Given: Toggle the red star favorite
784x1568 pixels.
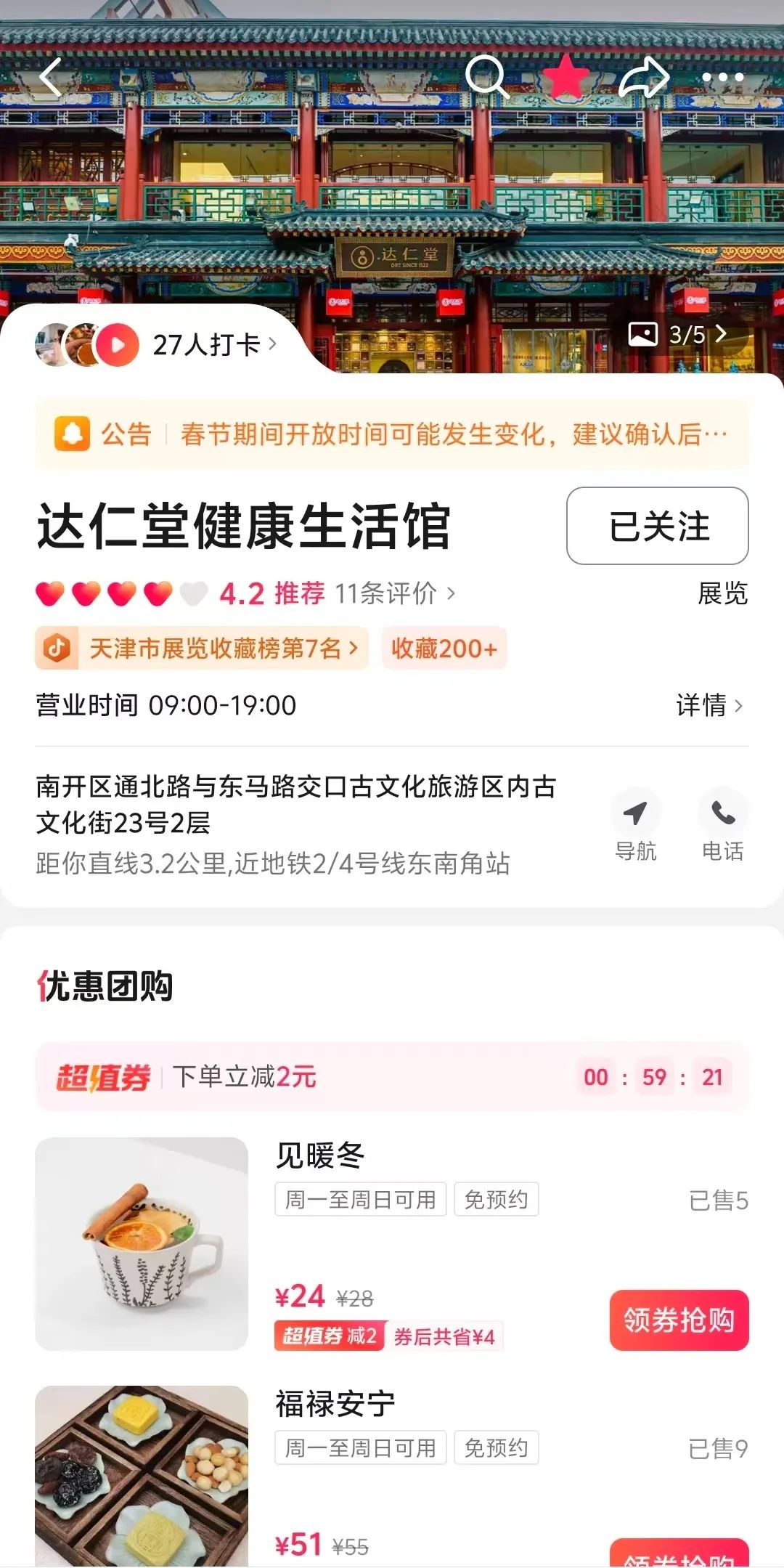Looking at the screenshot, I should click(x=566, y=76).
